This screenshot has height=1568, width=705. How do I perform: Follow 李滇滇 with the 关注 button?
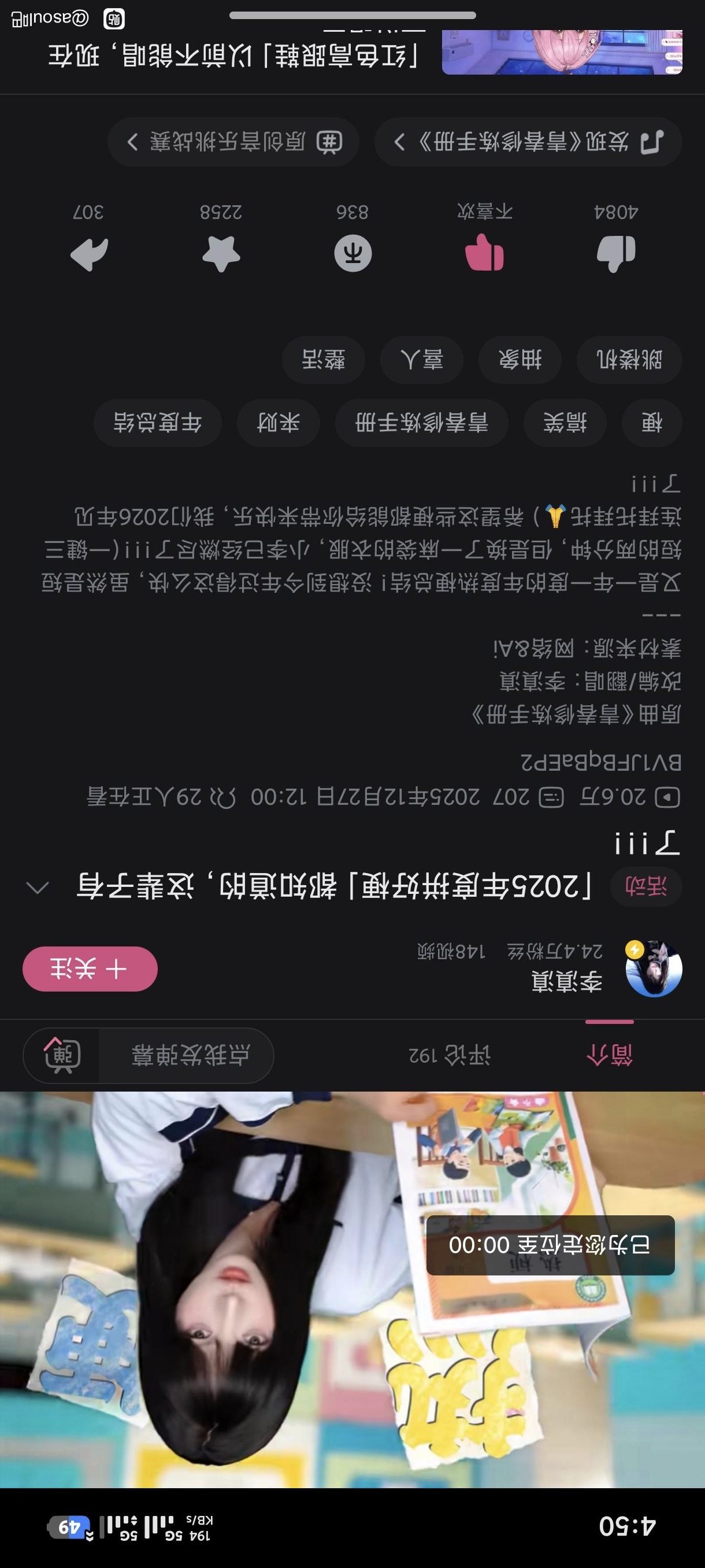coord(90,968)
